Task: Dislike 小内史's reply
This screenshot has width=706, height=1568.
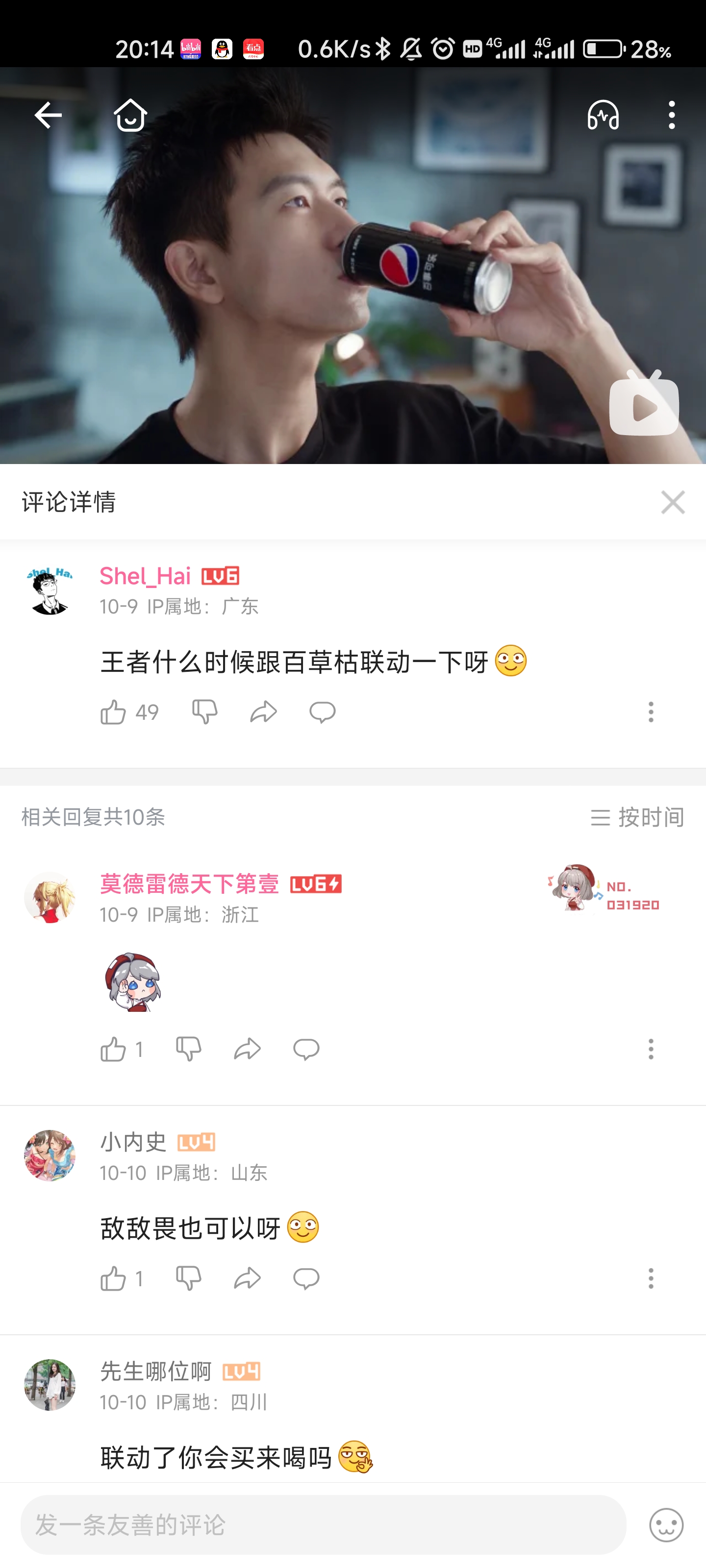Action: (188, 1278)
